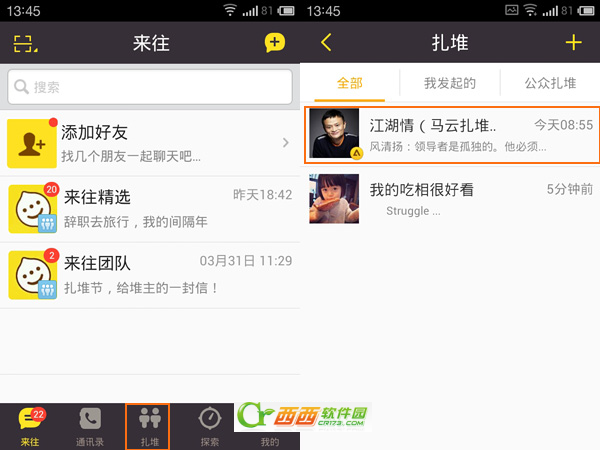600x450 pixels.
Task: Open 我的吃相很好看 group
Action: [x=450, y=198]
